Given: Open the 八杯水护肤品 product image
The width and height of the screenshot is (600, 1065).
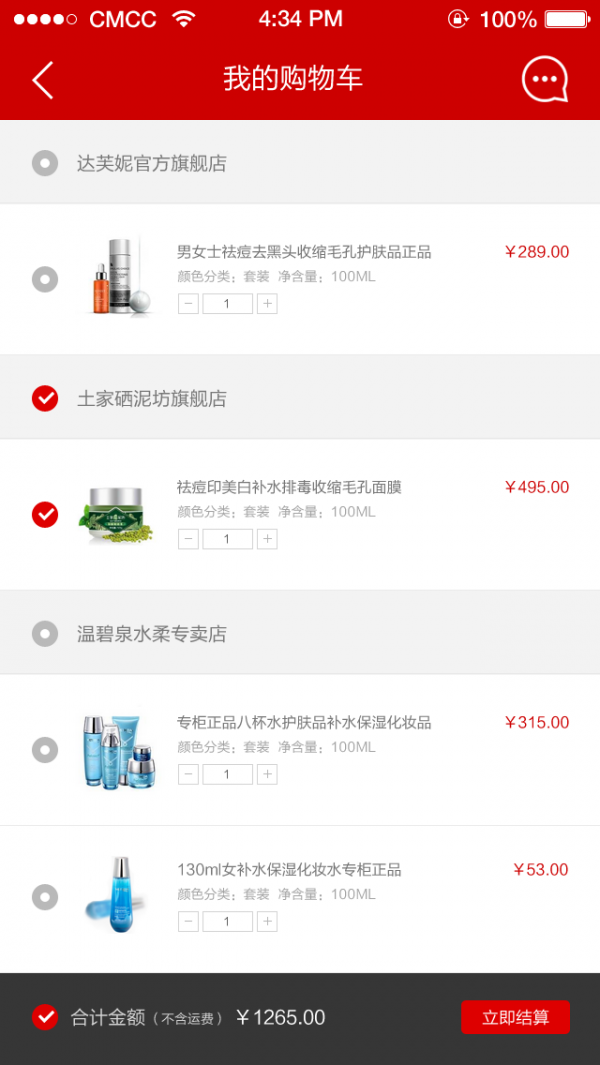Looking at the screenshot, I should 118,750.
